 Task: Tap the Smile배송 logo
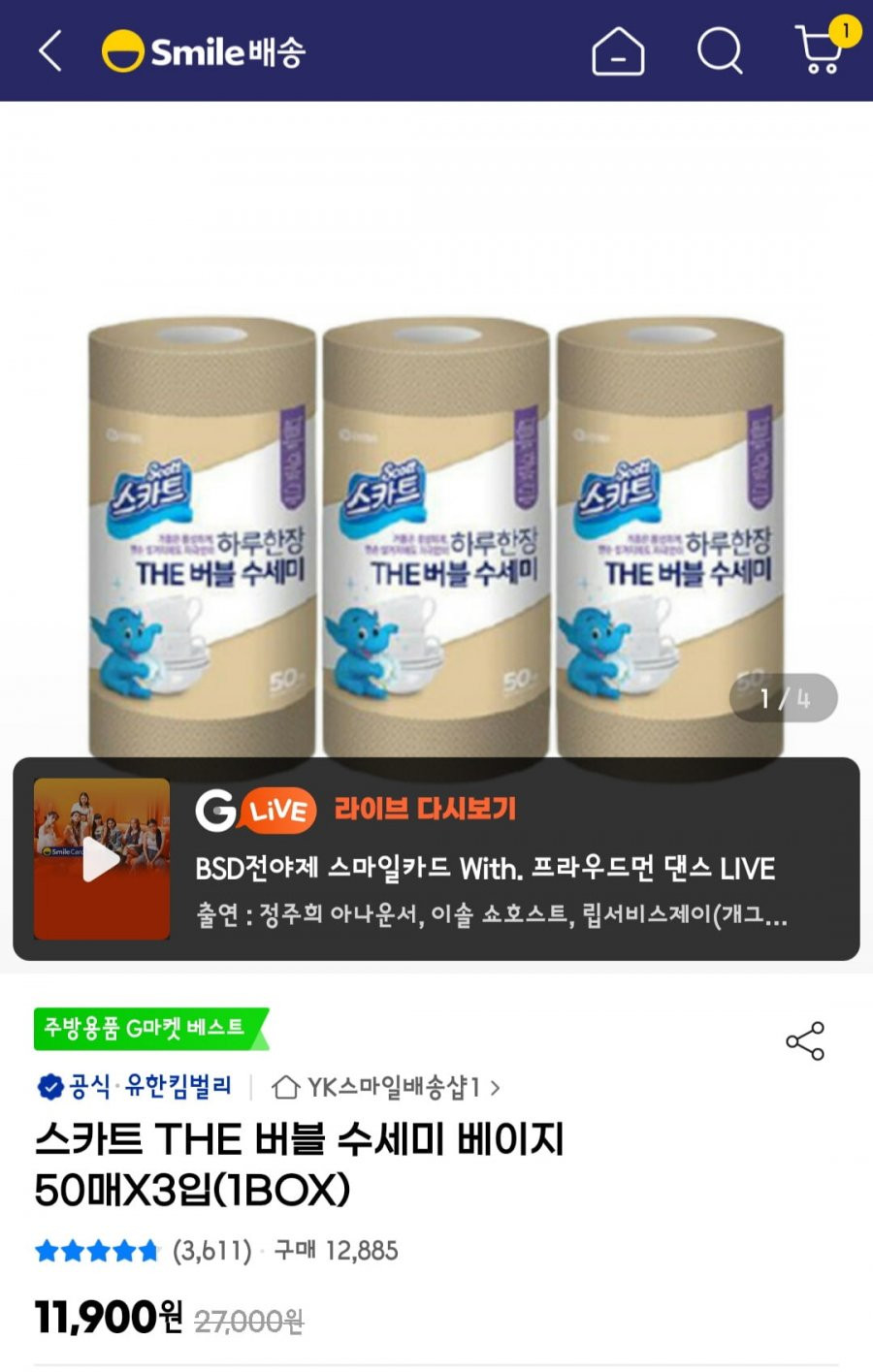pyautogui.click(x=204, y=50)
